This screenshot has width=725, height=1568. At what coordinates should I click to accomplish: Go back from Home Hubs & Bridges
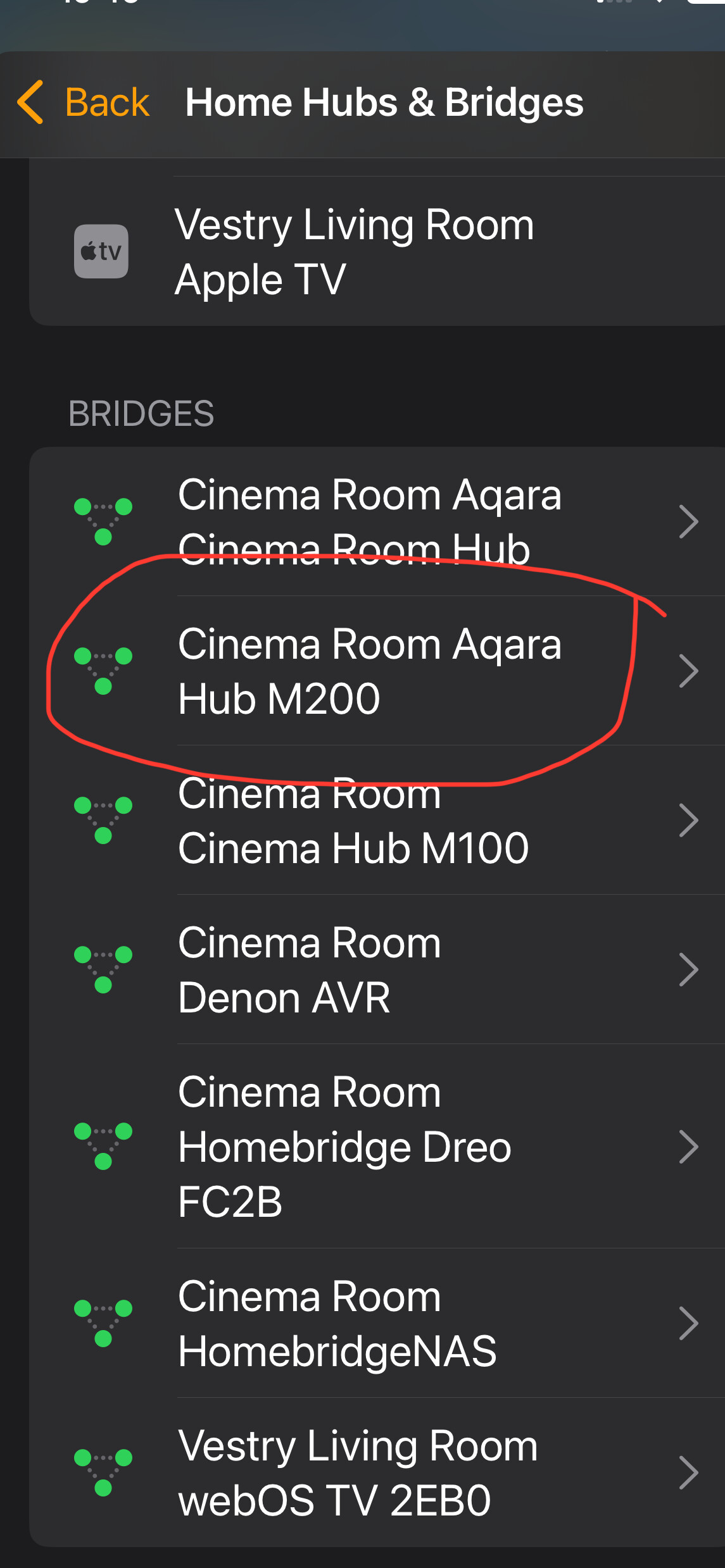[84, 103]
